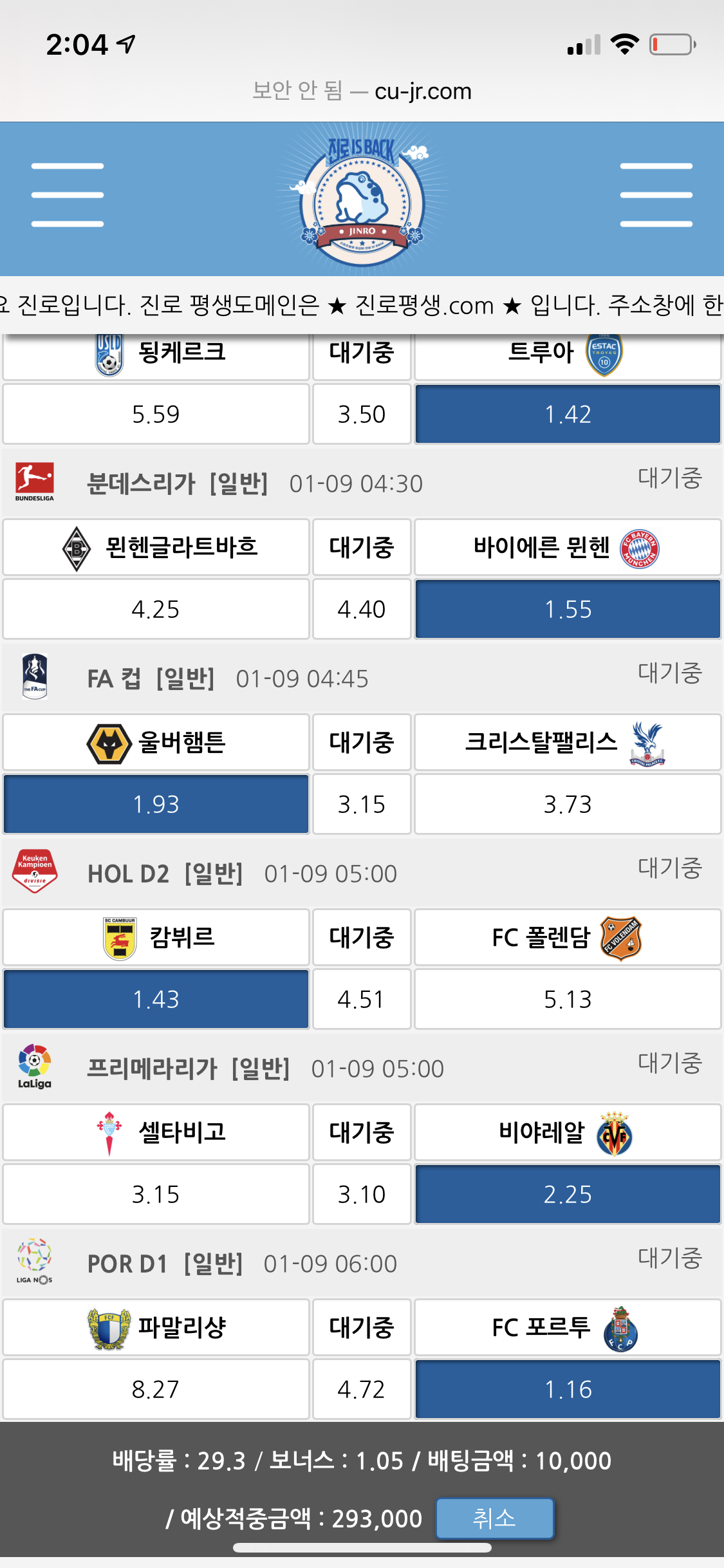Choose draw odds 4.72 for POR D1 match
Image resolution: width=724 pixels, height=1568 pixels.
click(x=362, y=1389)
